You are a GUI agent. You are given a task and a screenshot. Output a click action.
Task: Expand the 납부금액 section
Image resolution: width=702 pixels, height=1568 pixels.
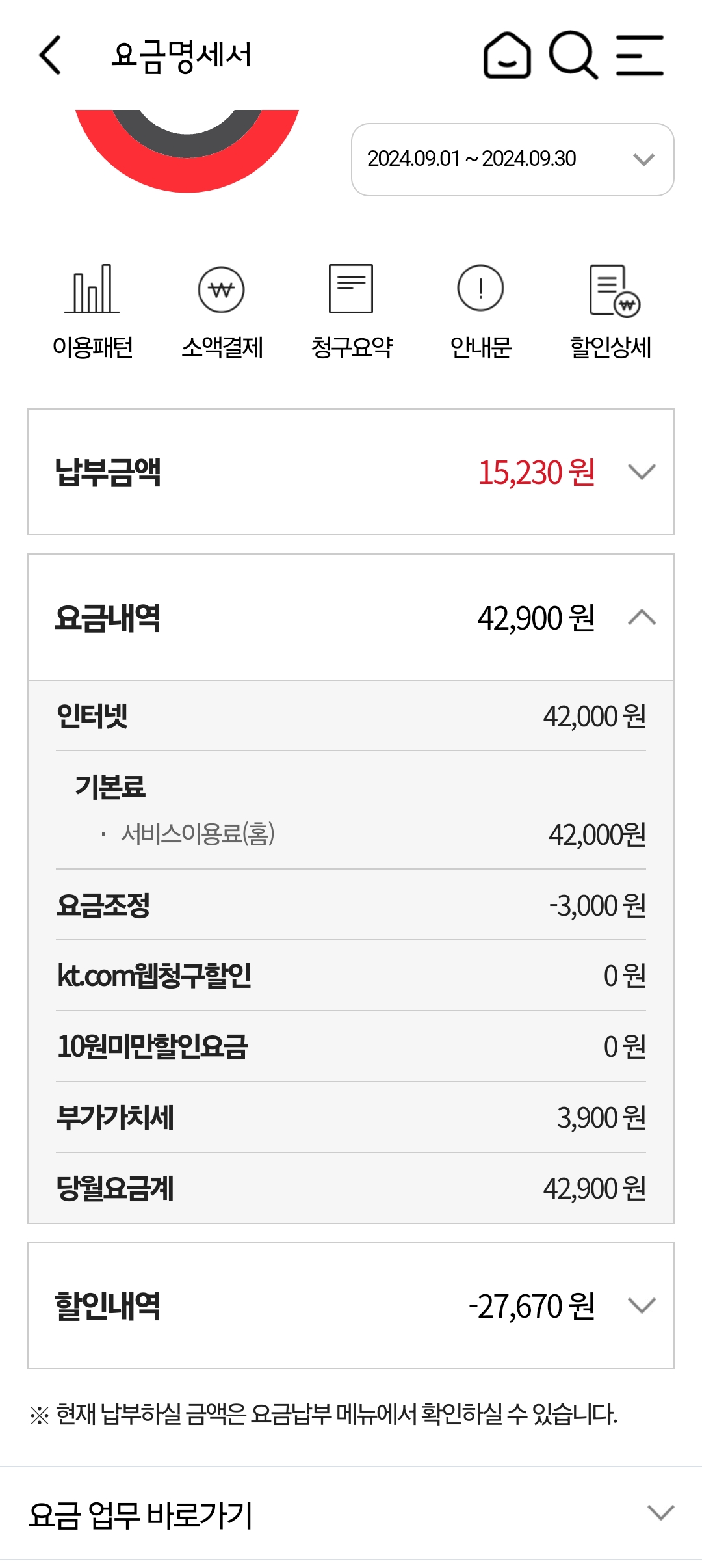click(x=351, y=472)
